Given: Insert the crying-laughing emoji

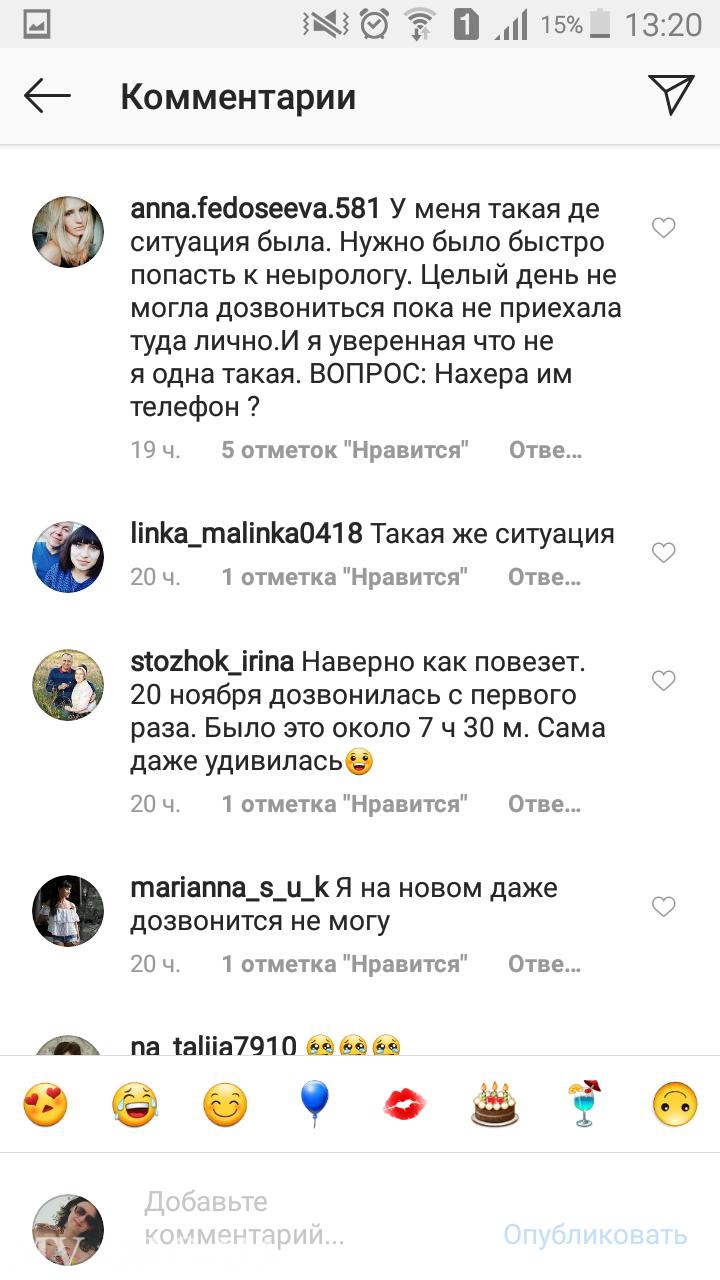Looking at the screenshot, I should (x=134, y=1105).
